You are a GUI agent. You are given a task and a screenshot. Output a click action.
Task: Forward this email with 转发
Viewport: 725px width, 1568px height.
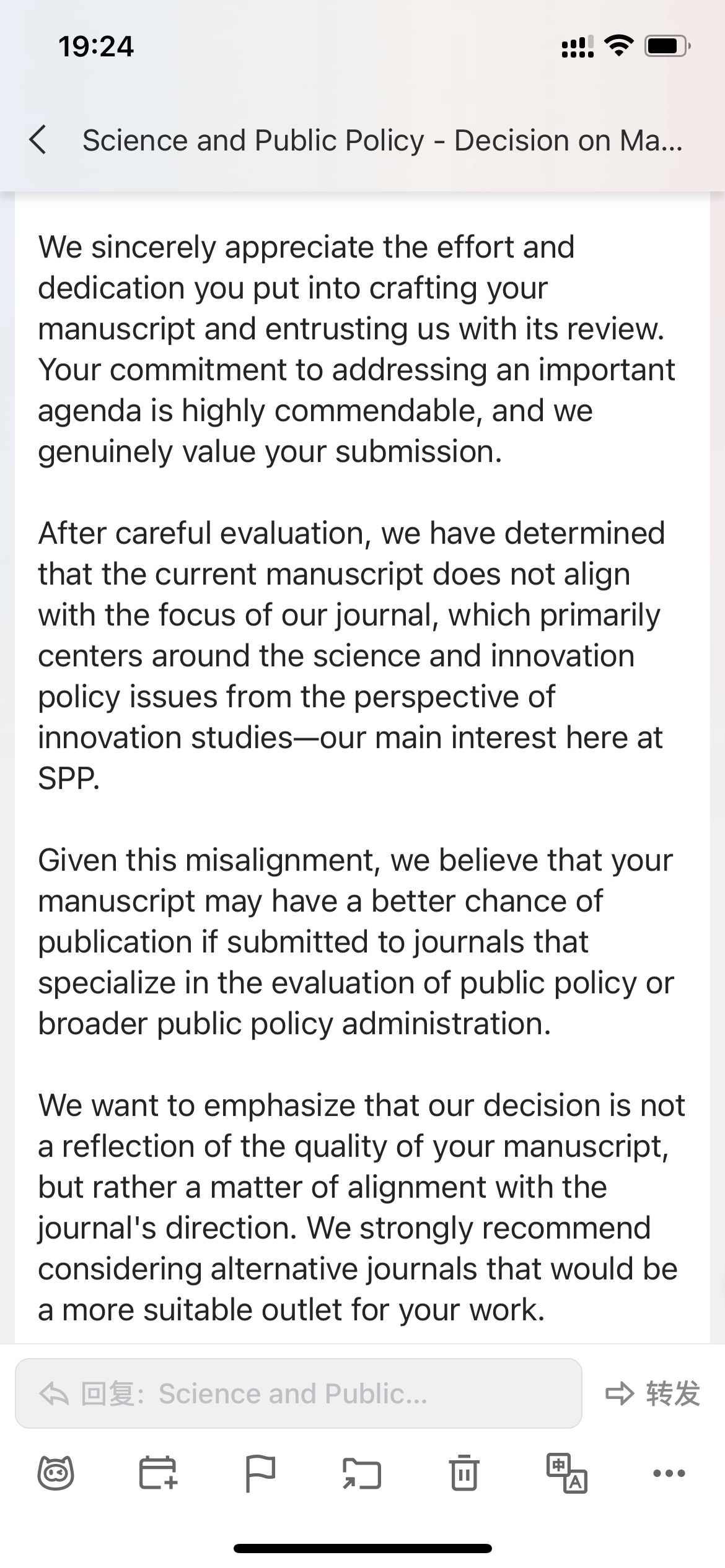point(653,1393)
